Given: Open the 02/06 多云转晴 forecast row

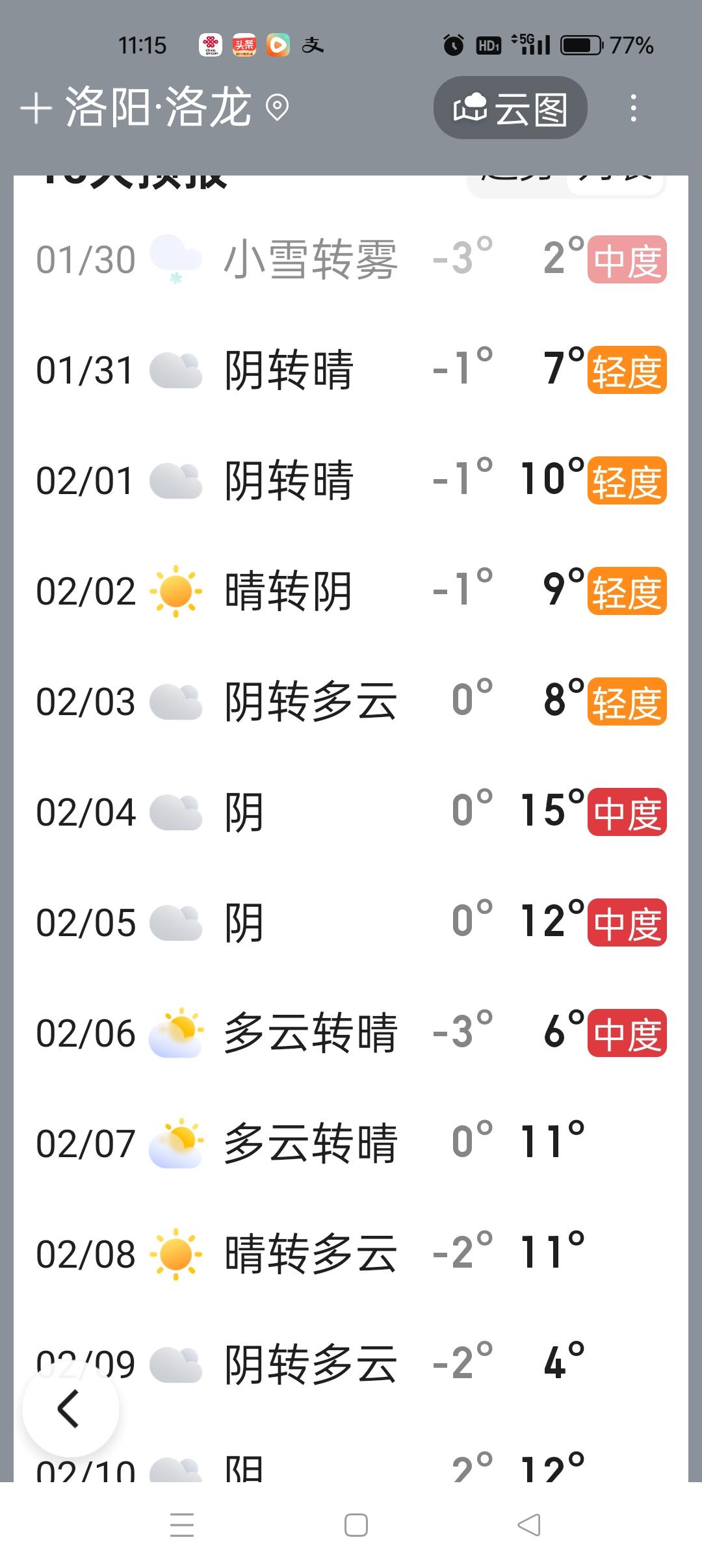Looking at the screenshot, I should 351,1033.
